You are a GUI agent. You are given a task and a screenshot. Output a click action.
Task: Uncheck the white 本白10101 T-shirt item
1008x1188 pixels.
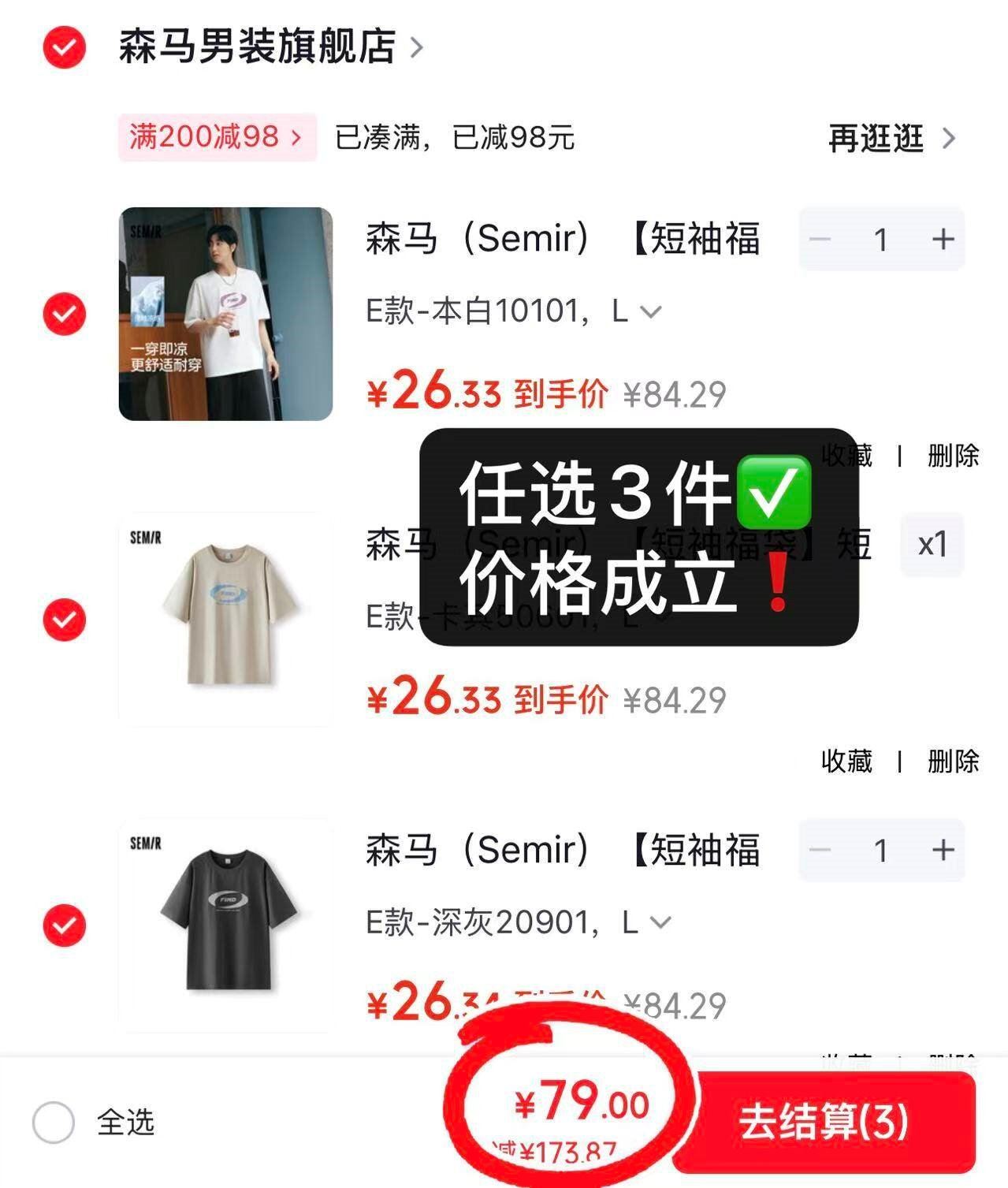point(64,314)
